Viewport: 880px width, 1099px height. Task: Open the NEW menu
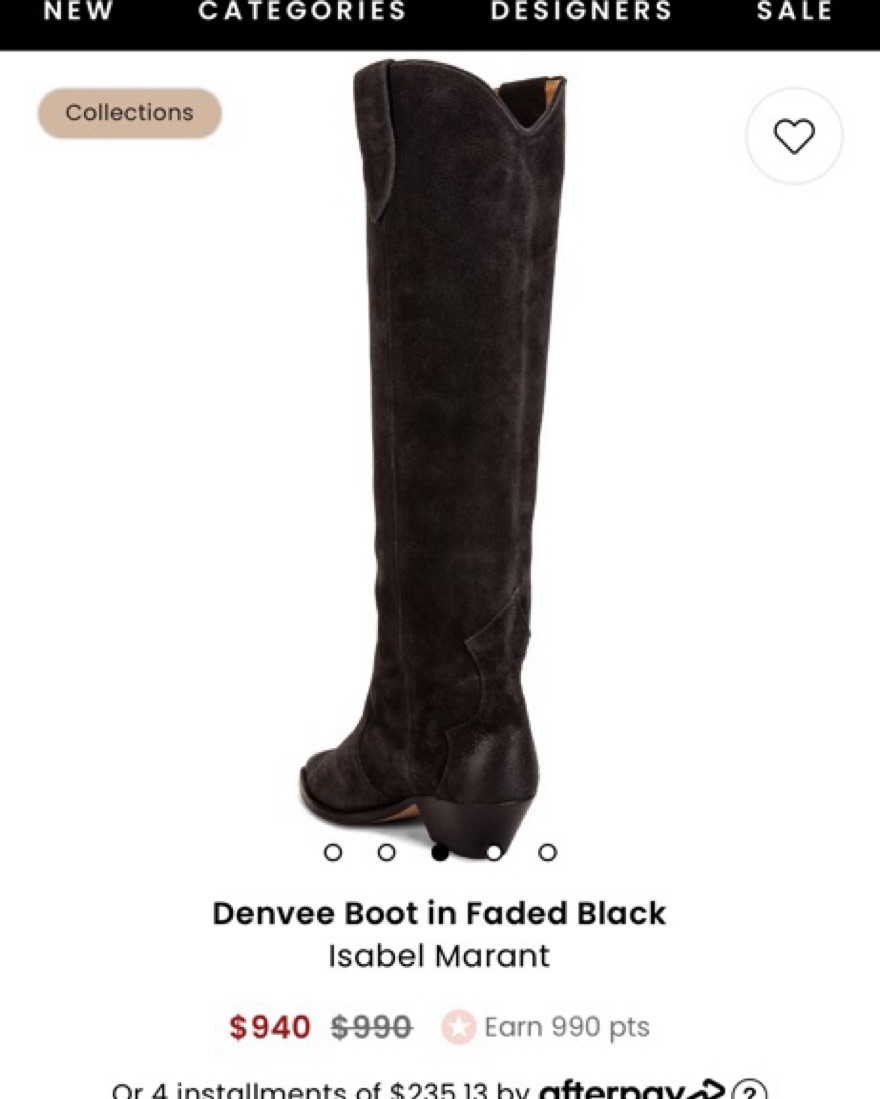pyautogui.click(x=78, y=12)
